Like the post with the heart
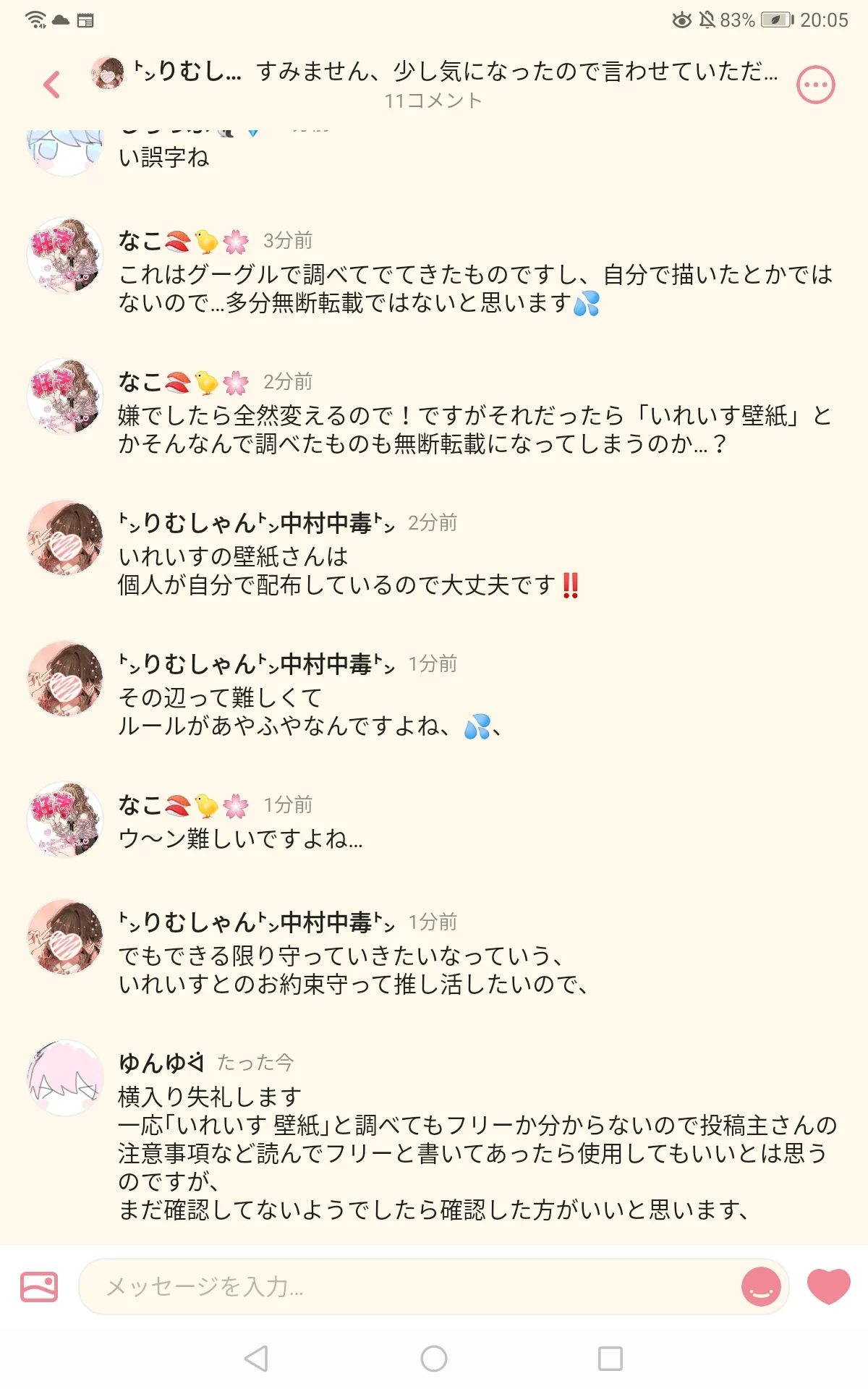The width and height of the screenshot is (868, 1389). (x=828, y=1287)
